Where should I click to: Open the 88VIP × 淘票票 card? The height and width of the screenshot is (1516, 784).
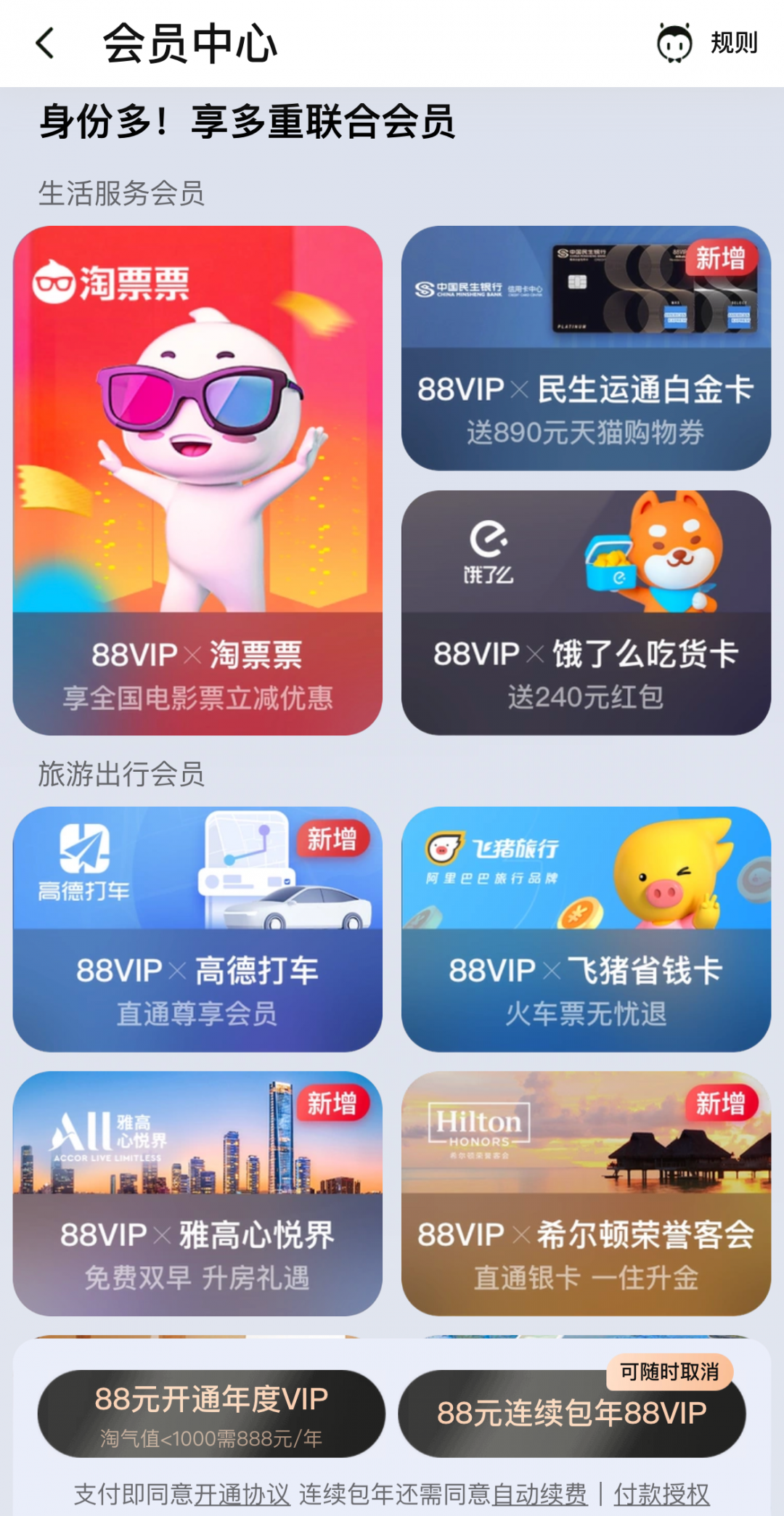(197, 480)
